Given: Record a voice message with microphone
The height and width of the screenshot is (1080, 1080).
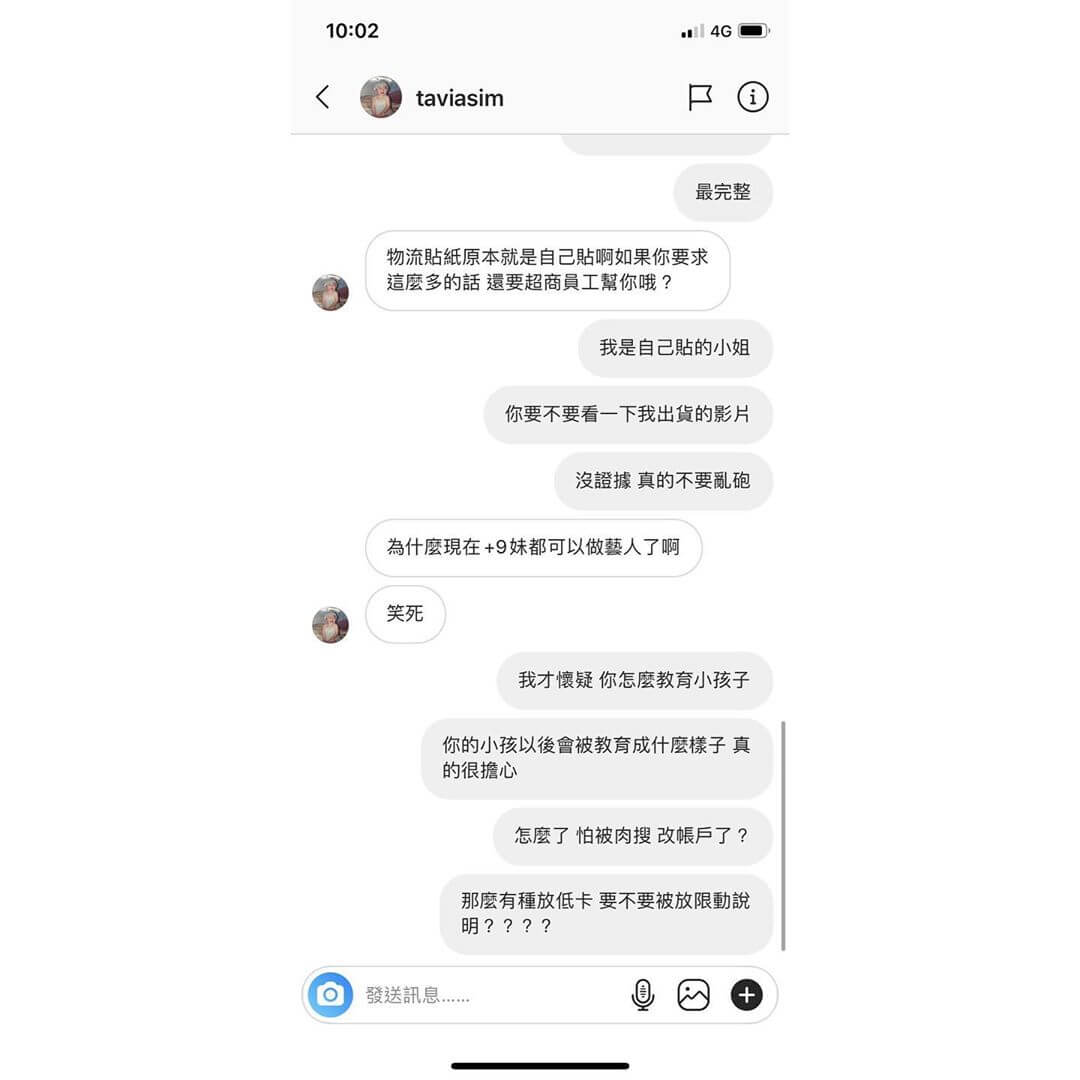Looking at the screenshot, I should coord(643,995).
